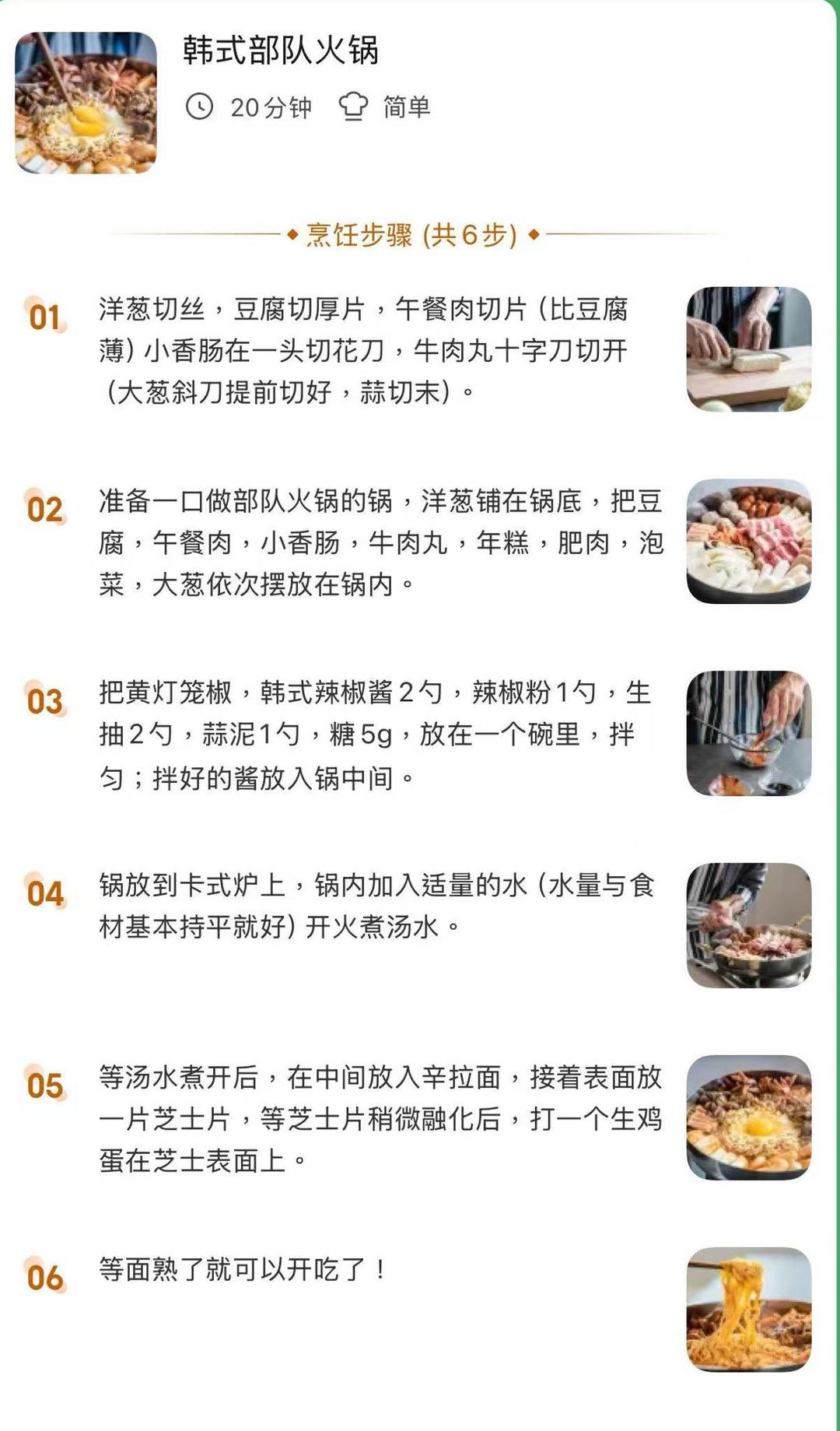
Task: Open the step 06 noodles photo
Action: click(x=749, y=1310)
